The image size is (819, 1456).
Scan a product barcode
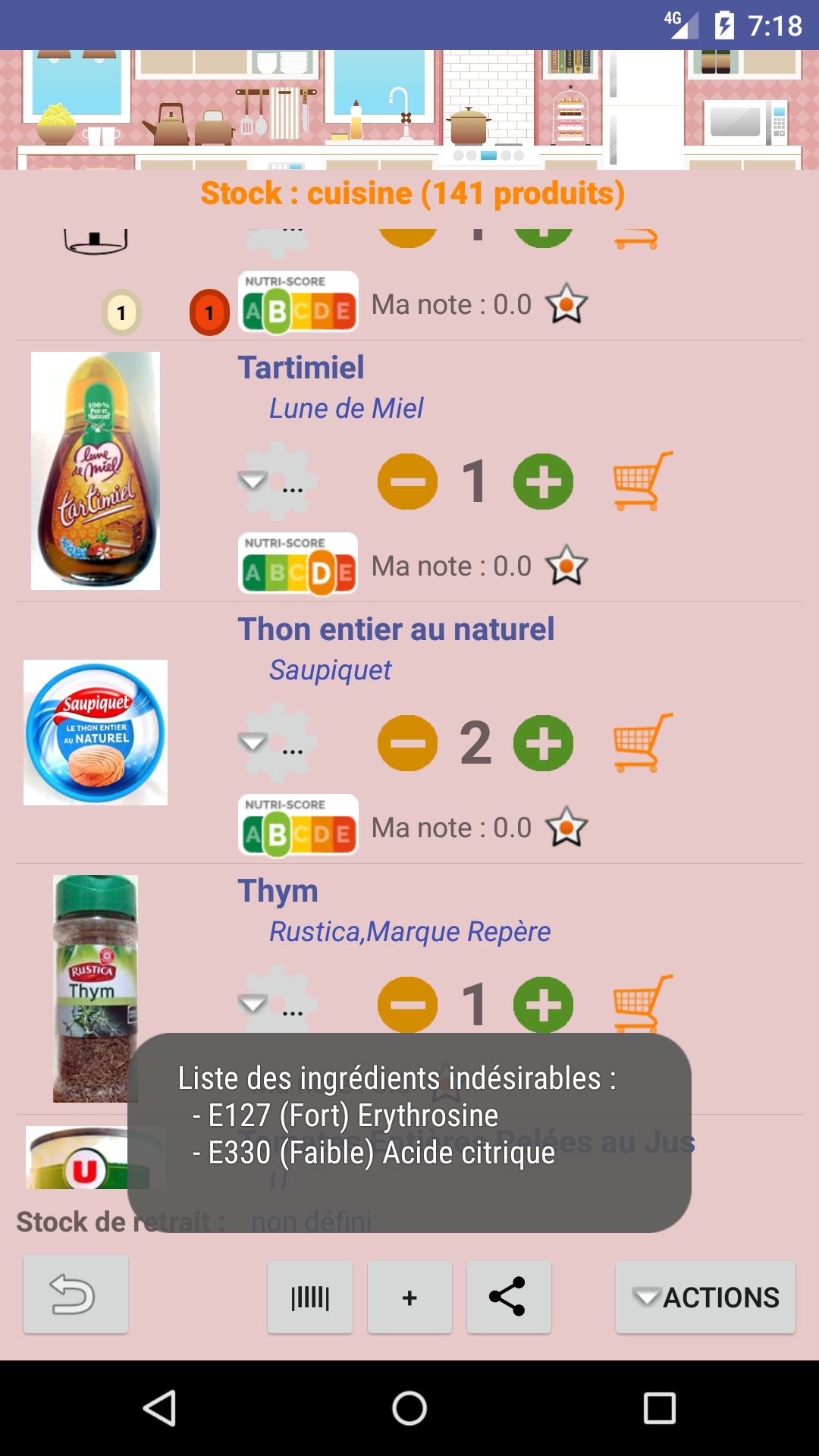point(310,1297)
